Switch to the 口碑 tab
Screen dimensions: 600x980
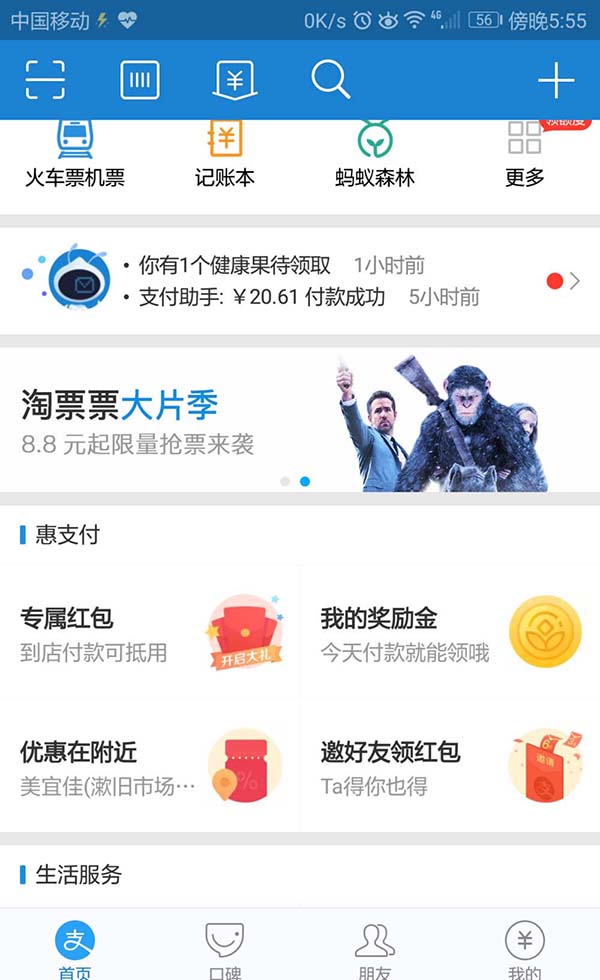pos(225,948)
